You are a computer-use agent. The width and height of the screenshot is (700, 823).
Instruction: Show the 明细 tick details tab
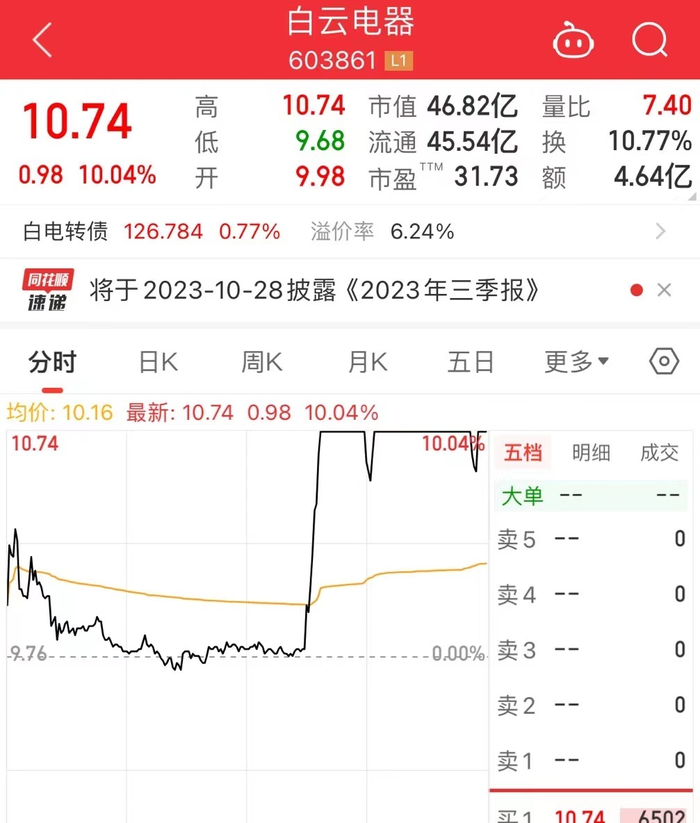(x=591, y=452)
